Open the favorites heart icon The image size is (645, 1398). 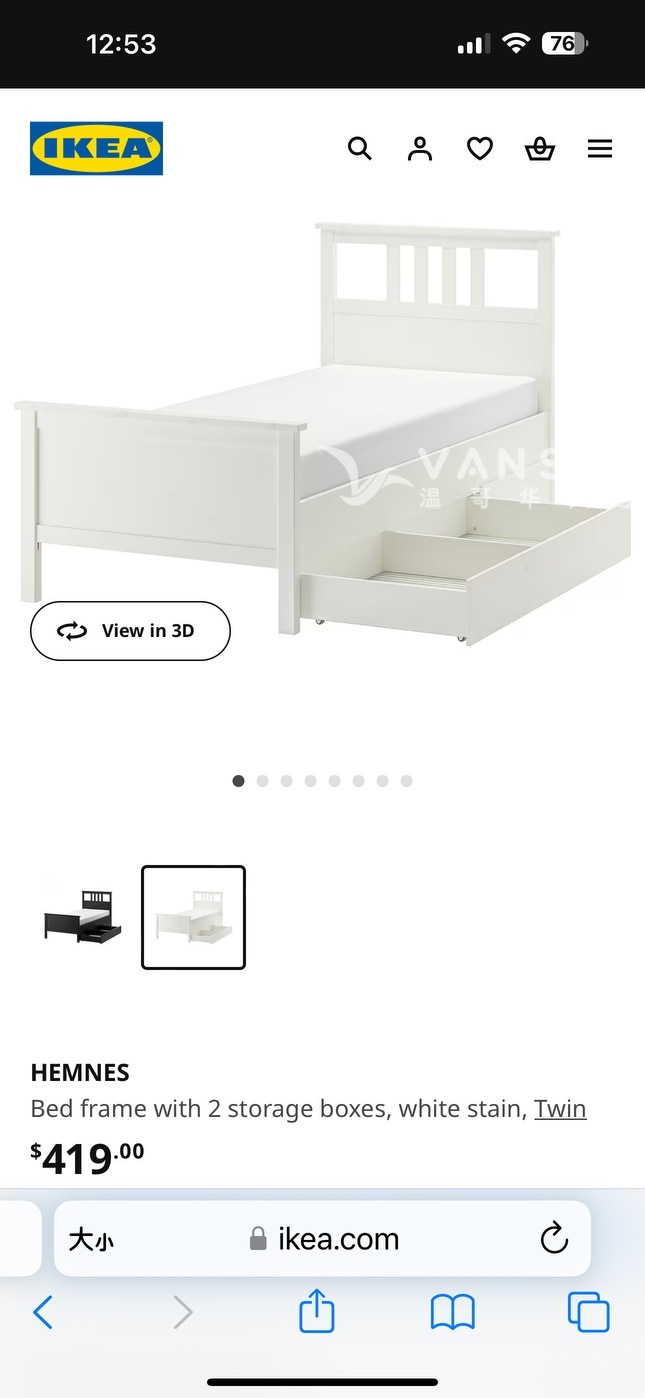point(480,149)
